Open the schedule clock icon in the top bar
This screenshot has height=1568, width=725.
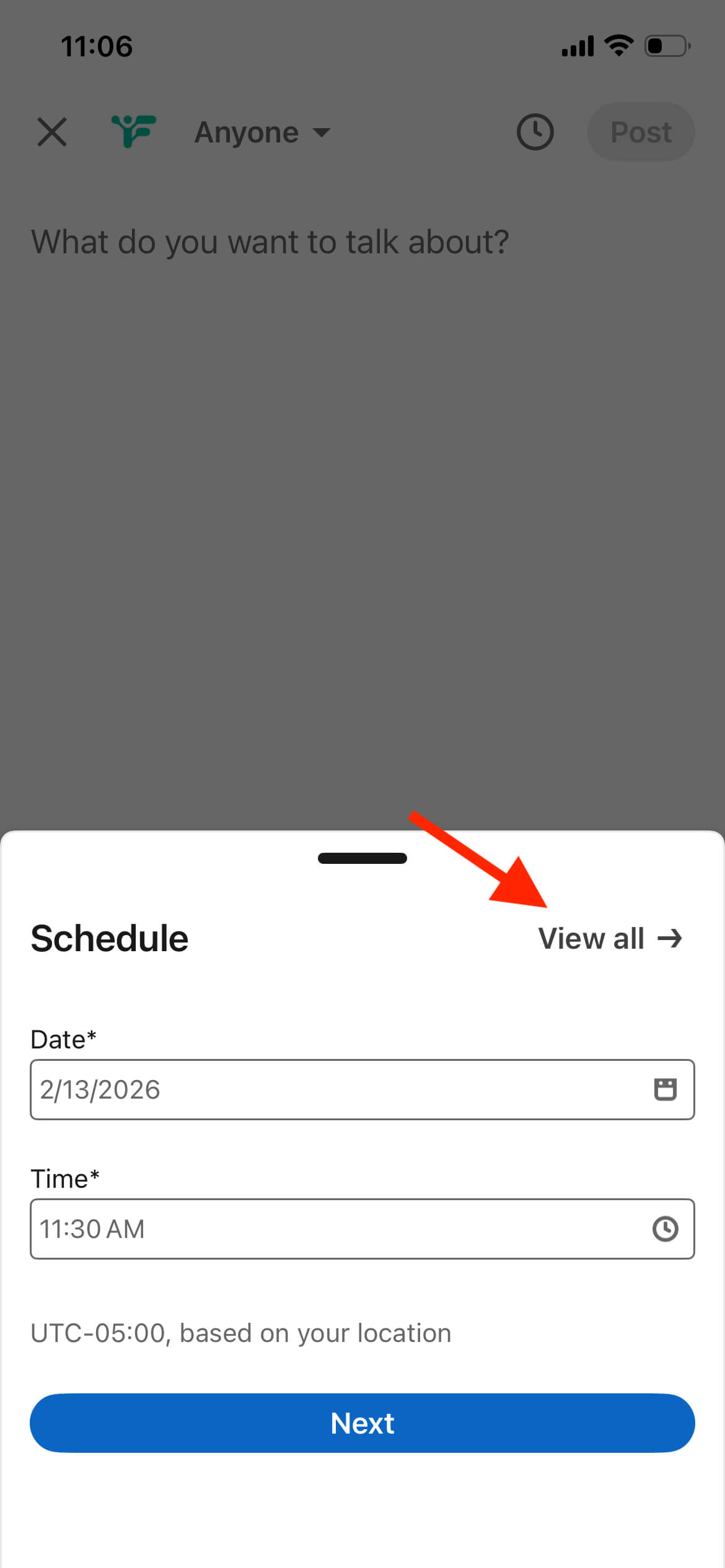point(534,132)
